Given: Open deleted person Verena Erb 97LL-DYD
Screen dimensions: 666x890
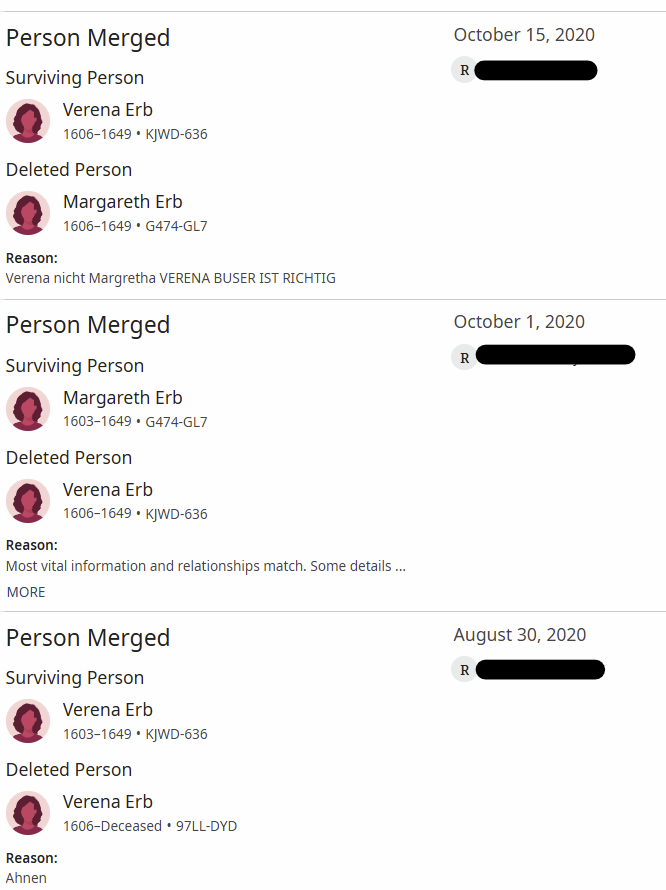Looking at the screenshot, I should click(x=107, y=802).
